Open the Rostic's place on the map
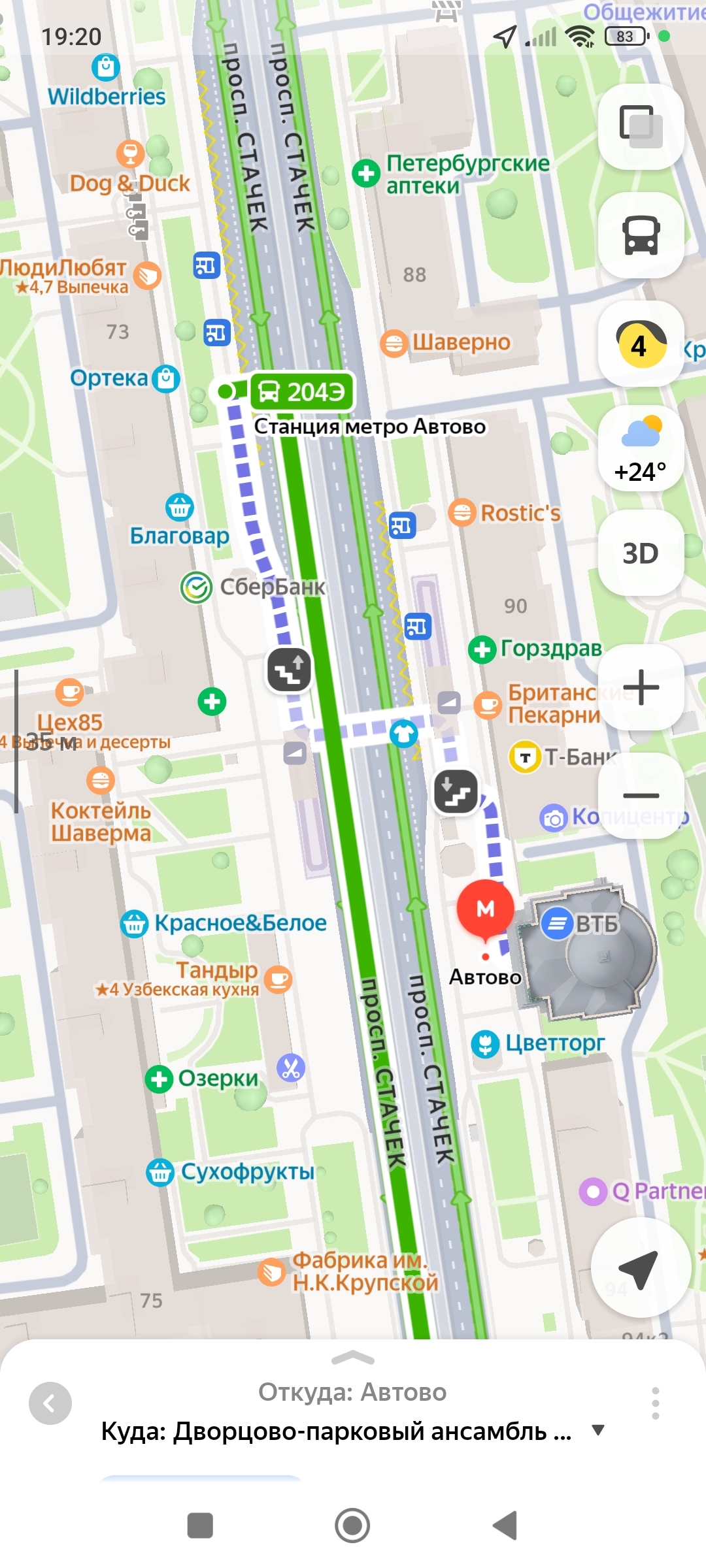The width and height of the screenshot is (706, 1568). click(x=462, y=513)
